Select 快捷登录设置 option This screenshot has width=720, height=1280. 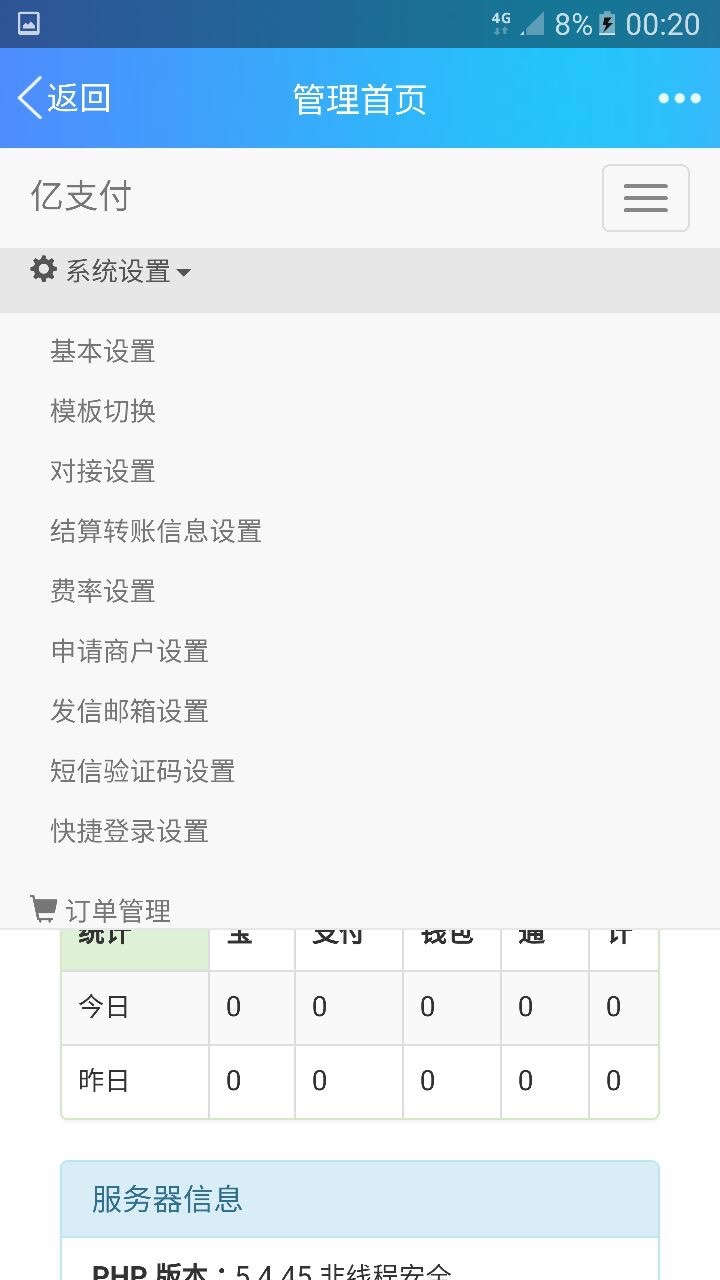pyautogui.click(x=129, y=831)
